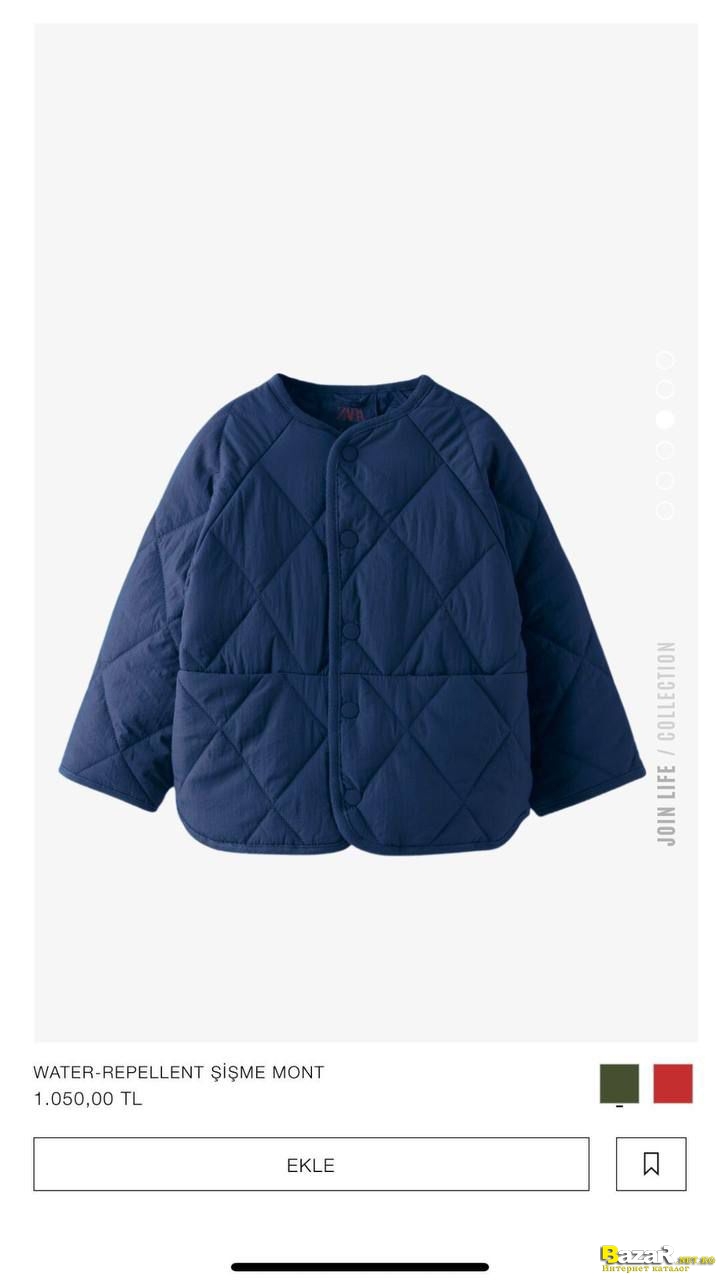Tap the EKLE add button
Screen dimensions: 720x1280
click(x=311, y=1164)
